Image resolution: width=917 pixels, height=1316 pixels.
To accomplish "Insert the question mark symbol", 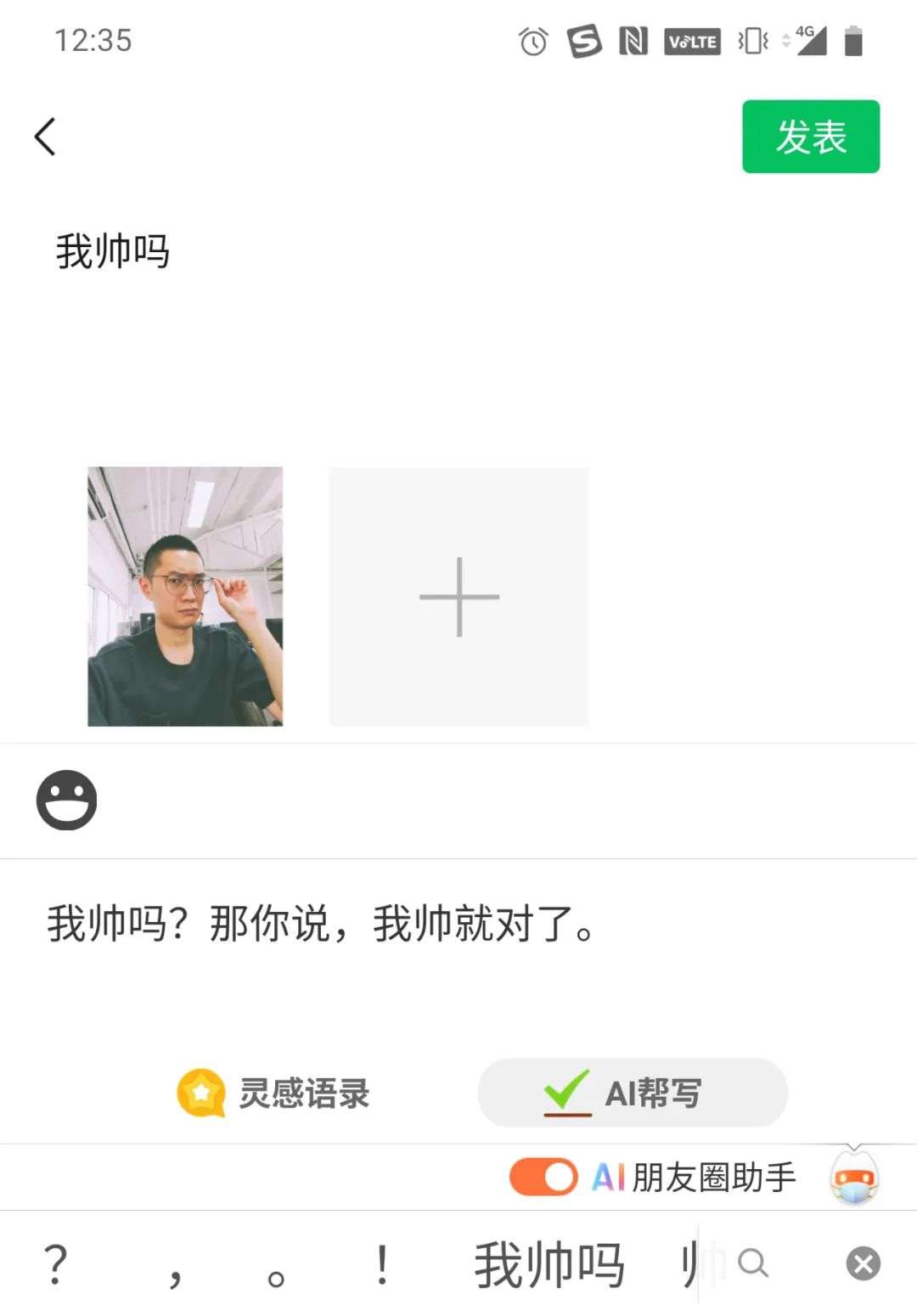I will (x=55, y=1264).
